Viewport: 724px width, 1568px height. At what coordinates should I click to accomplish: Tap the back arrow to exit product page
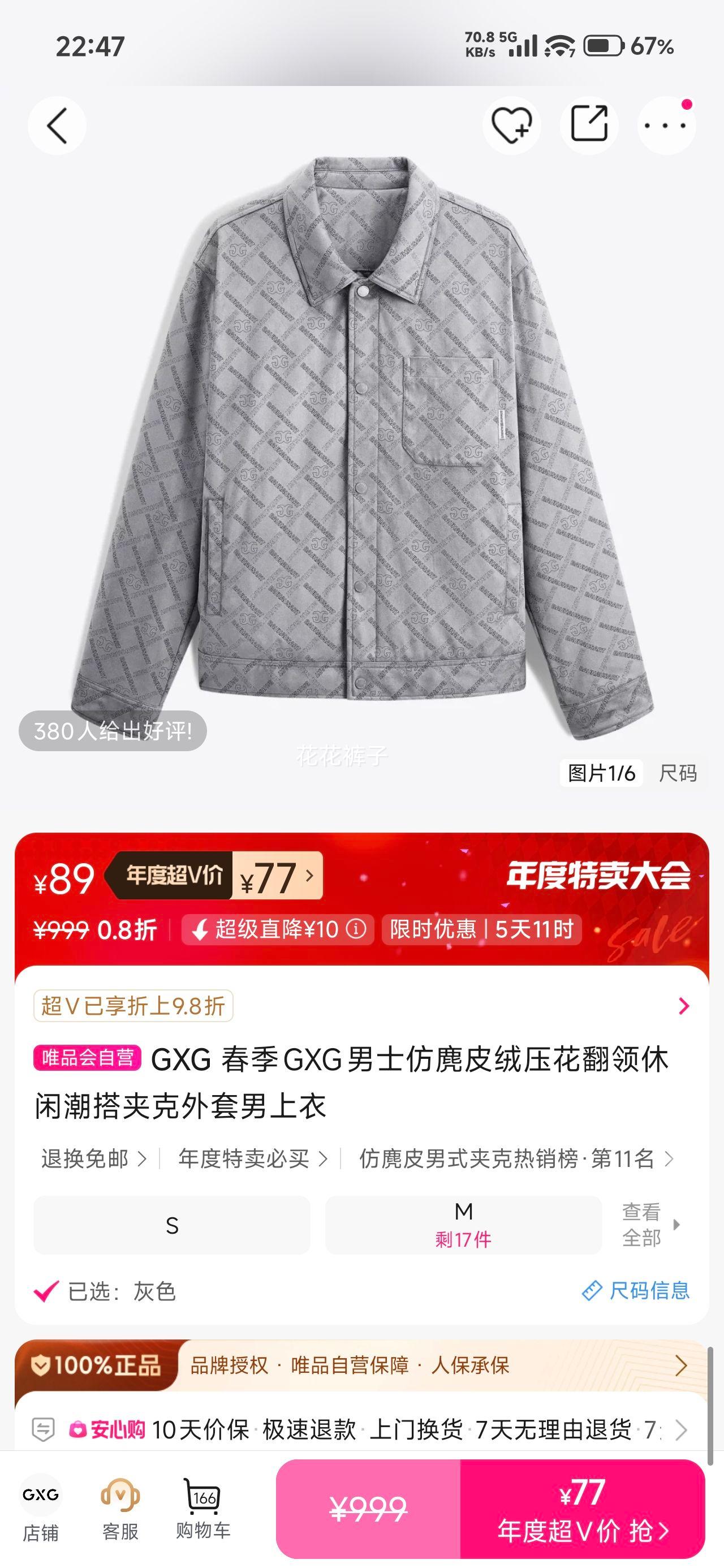coord(58,124)
